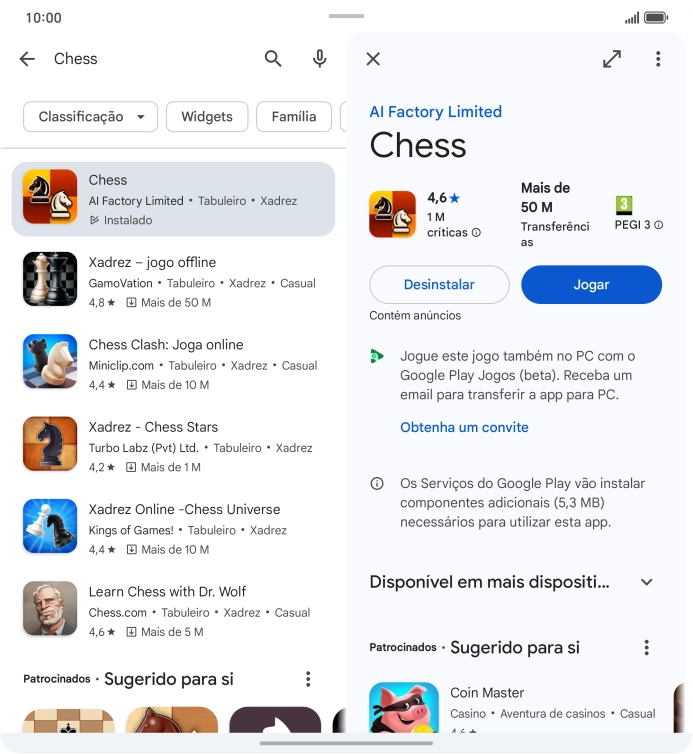Start voice search with microphone
The width and height of the screenshot is (693, 754).
click(x=320, y=59)
